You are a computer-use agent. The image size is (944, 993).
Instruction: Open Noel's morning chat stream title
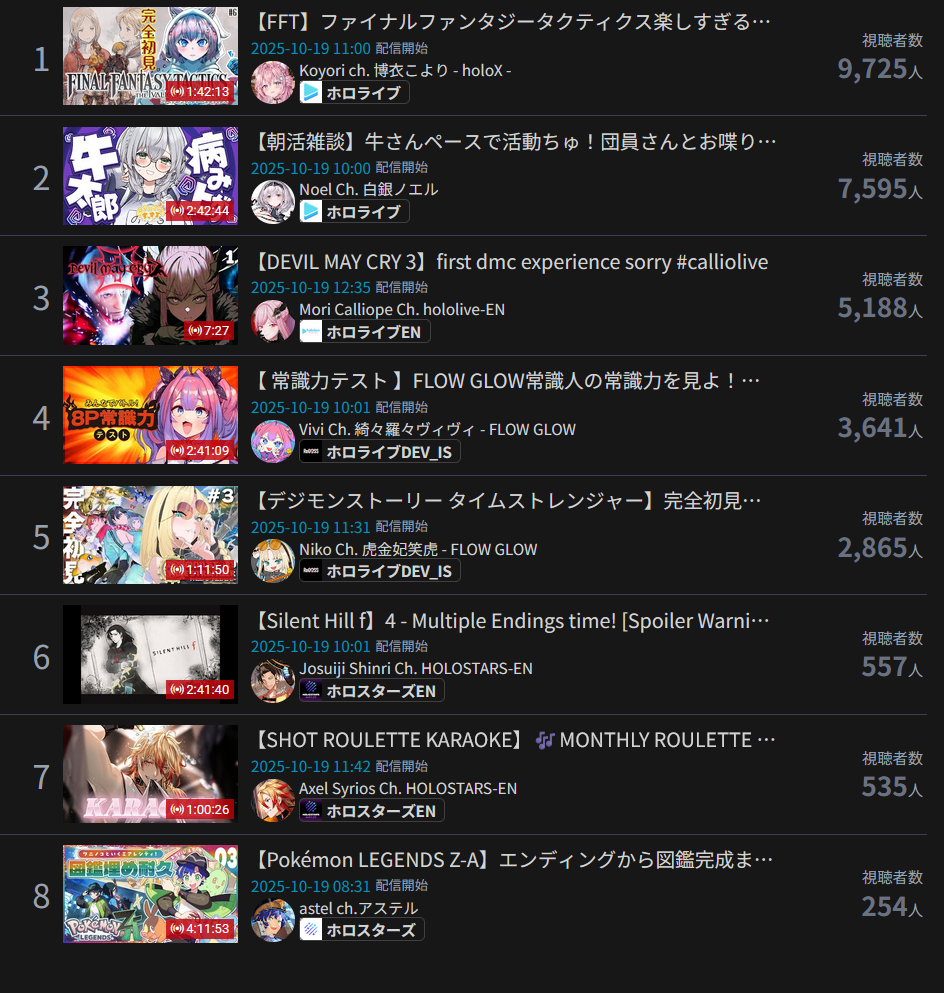(x=515, y=141)
